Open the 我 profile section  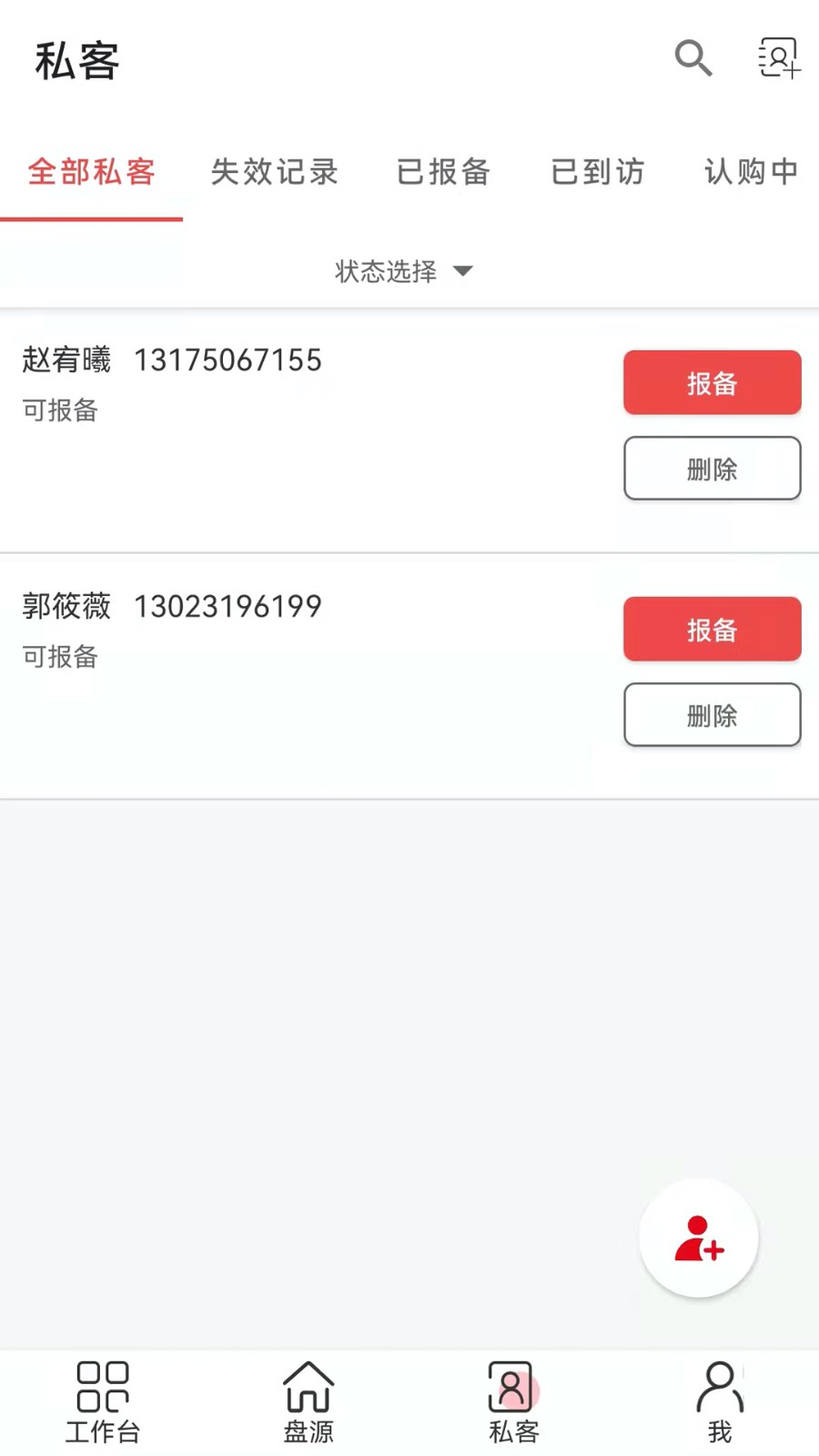coord(719,1401)
